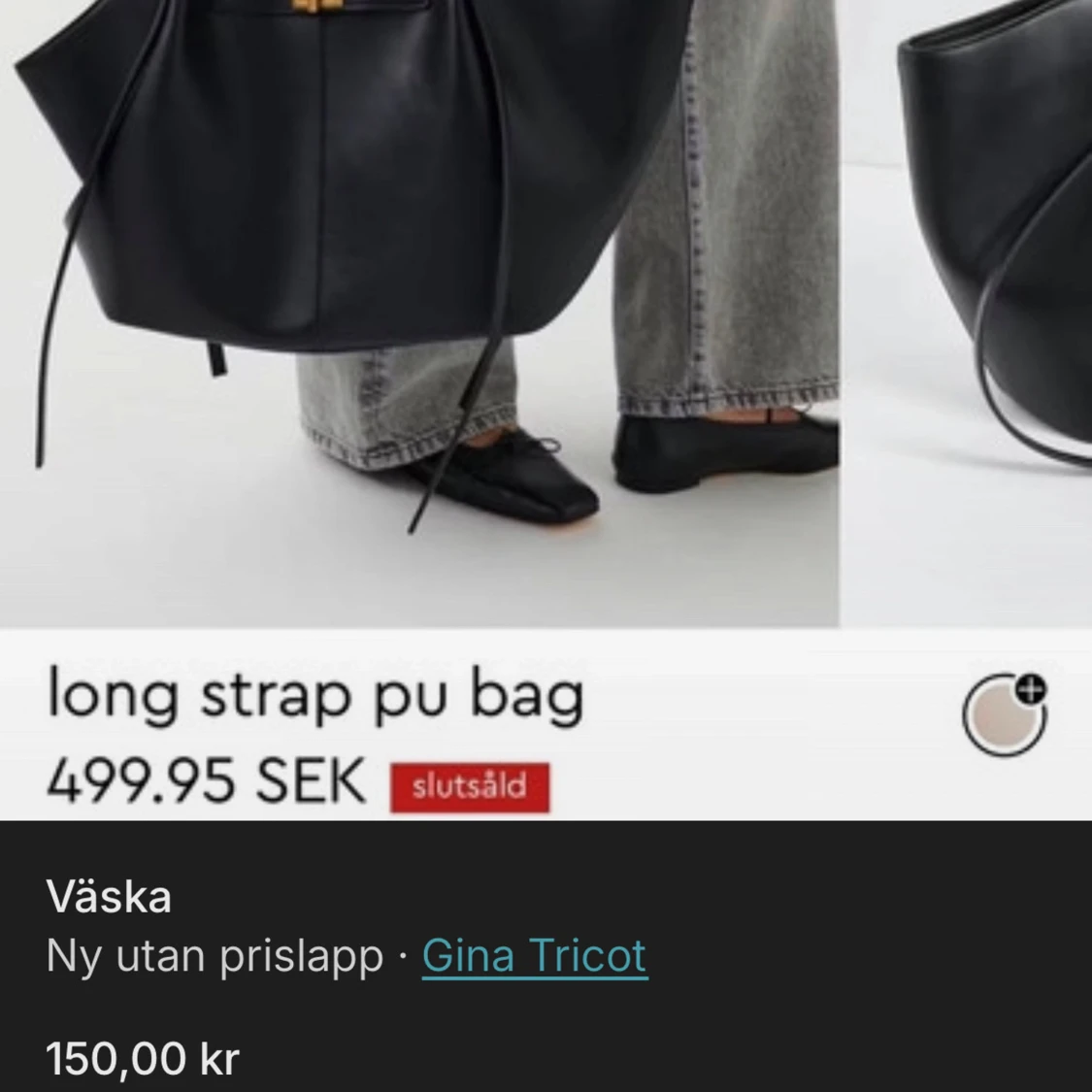The image size is (1092, 1092).
Task: Open the Gina Tricot brand link
Action: 534,956
